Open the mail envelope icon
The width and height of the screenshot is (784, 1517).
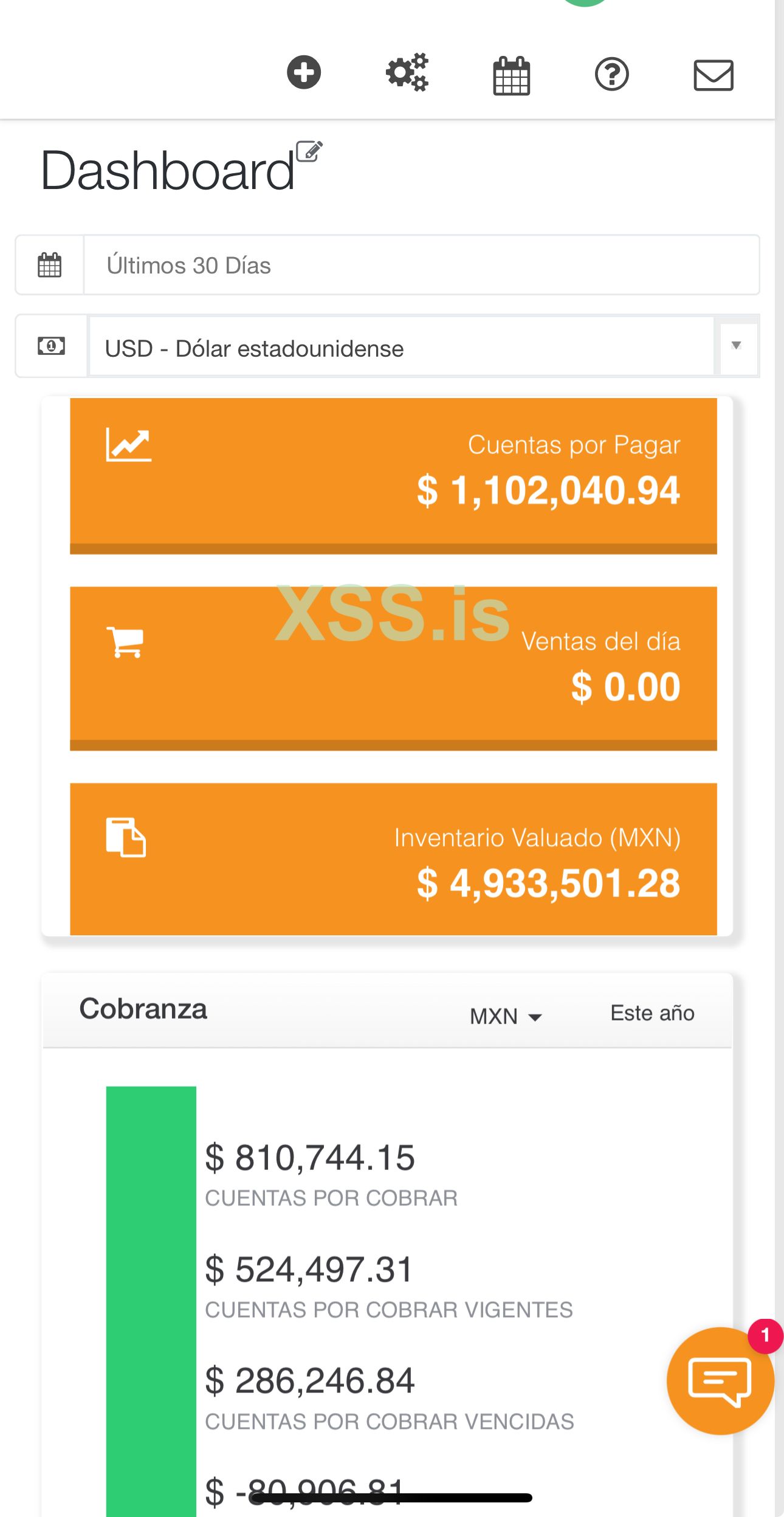pyautogui.click(x=714, y=75)
